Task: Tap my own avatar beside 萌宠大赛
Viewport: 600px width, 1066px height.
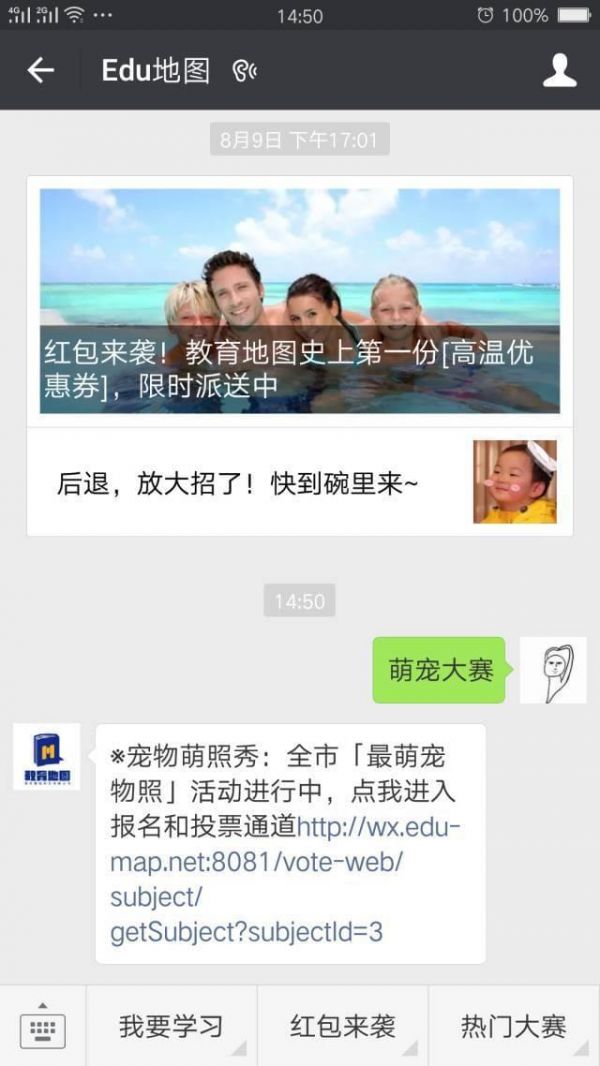Action: coord(553,670)
